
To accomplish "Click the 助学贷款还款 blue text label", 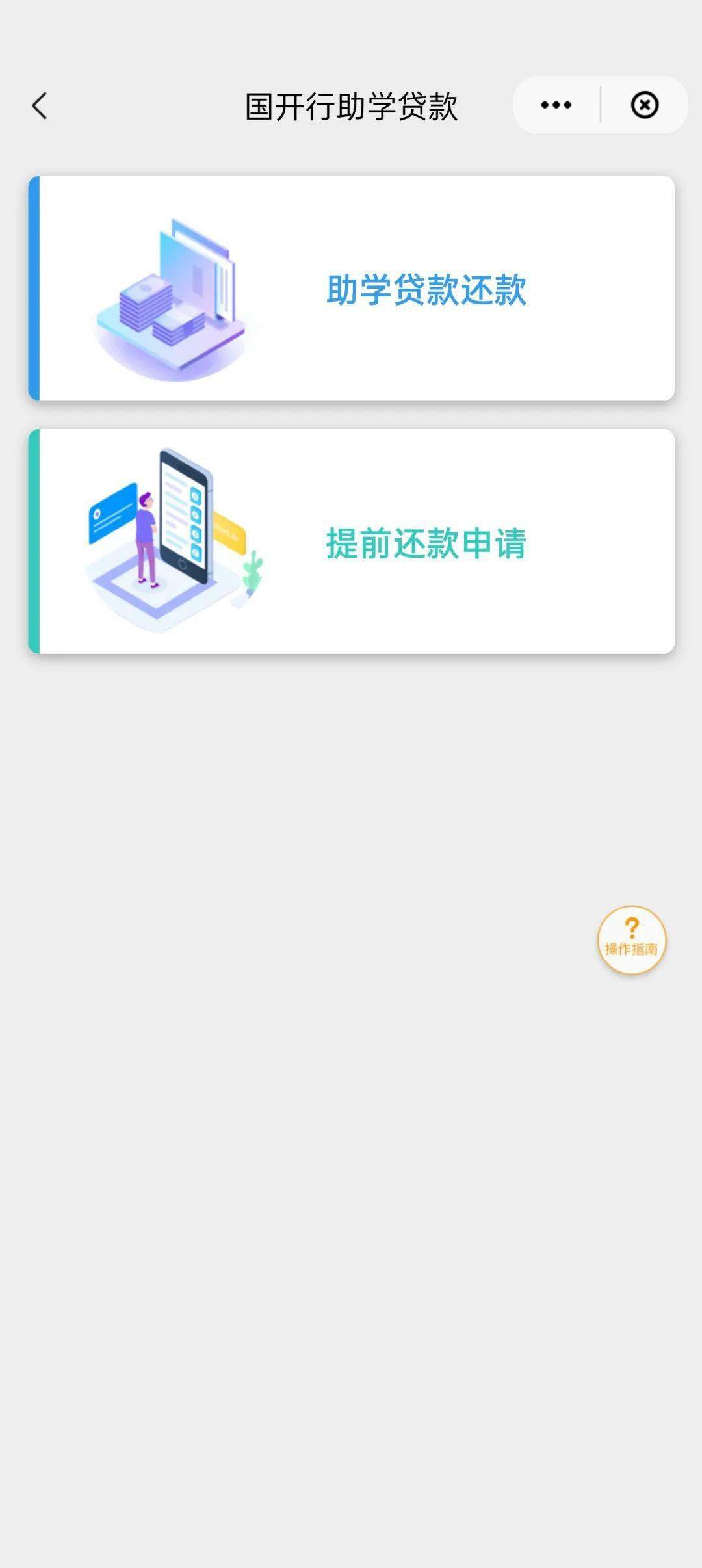I will pos(426,288).
